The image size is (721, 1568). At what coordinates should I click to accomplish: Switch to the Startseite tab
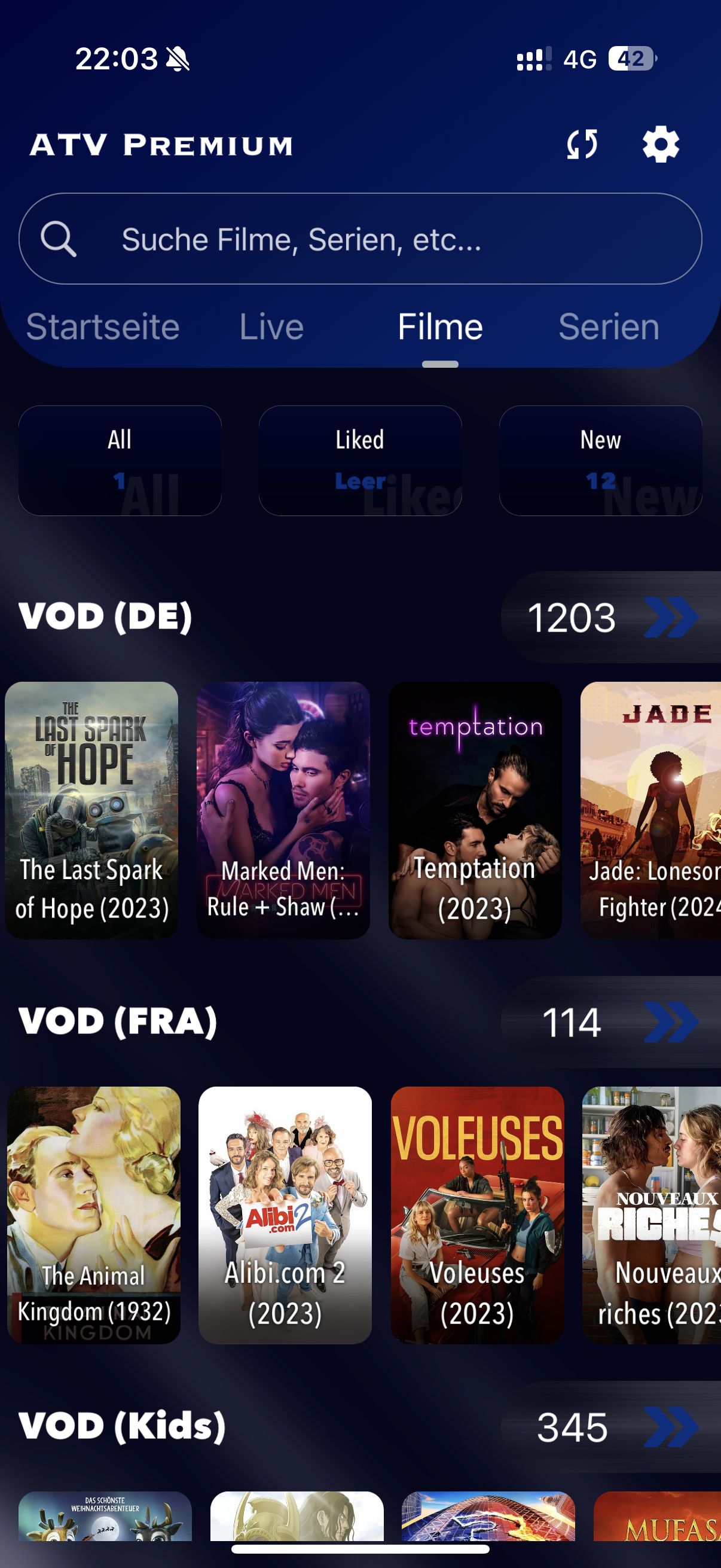pyautogui.click(x=103, y=327)
